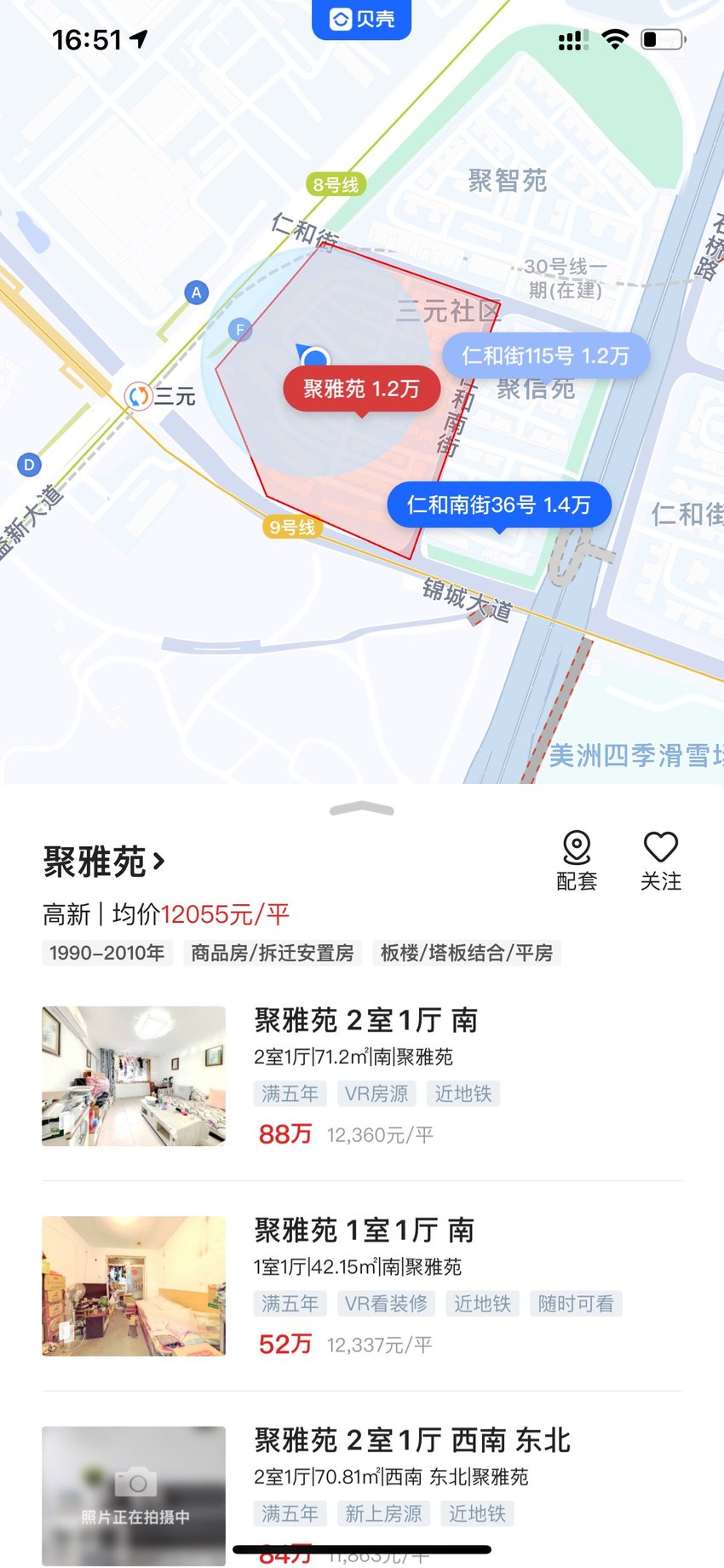Open the 聚雅苑 1室1厅 南 listing, 52万
The width and height of the screenshot is (724, 1568).
(x=361, y=1286)
